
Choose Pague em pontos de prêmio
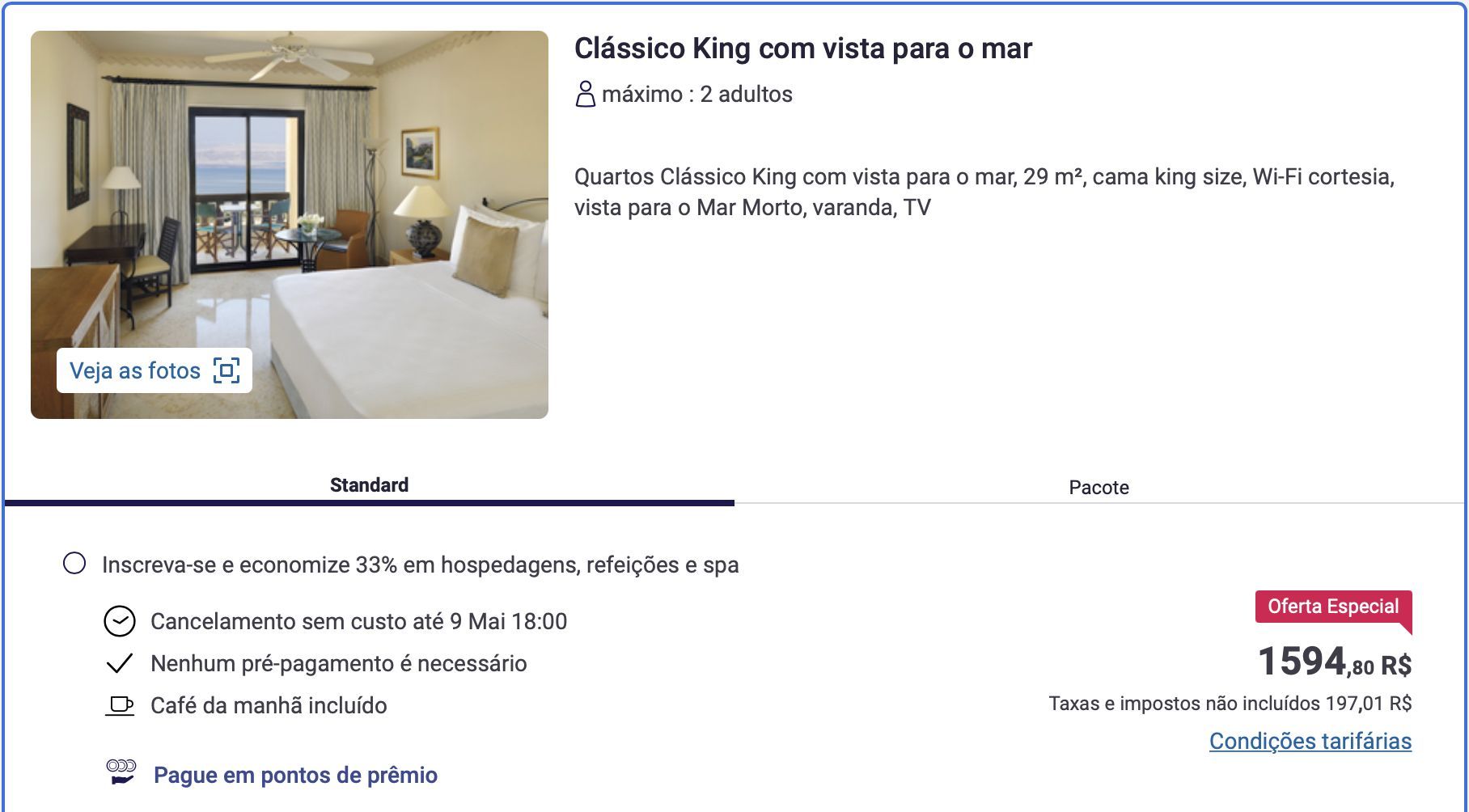point(294,775)
